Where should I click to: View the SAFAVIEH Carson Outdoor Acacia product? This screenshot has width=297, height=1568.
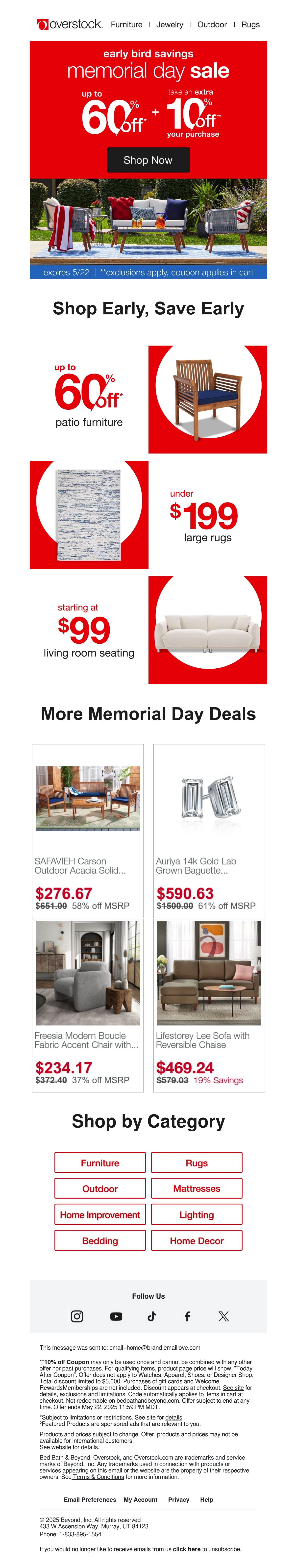pyautogui.click(x=88, y=831)
